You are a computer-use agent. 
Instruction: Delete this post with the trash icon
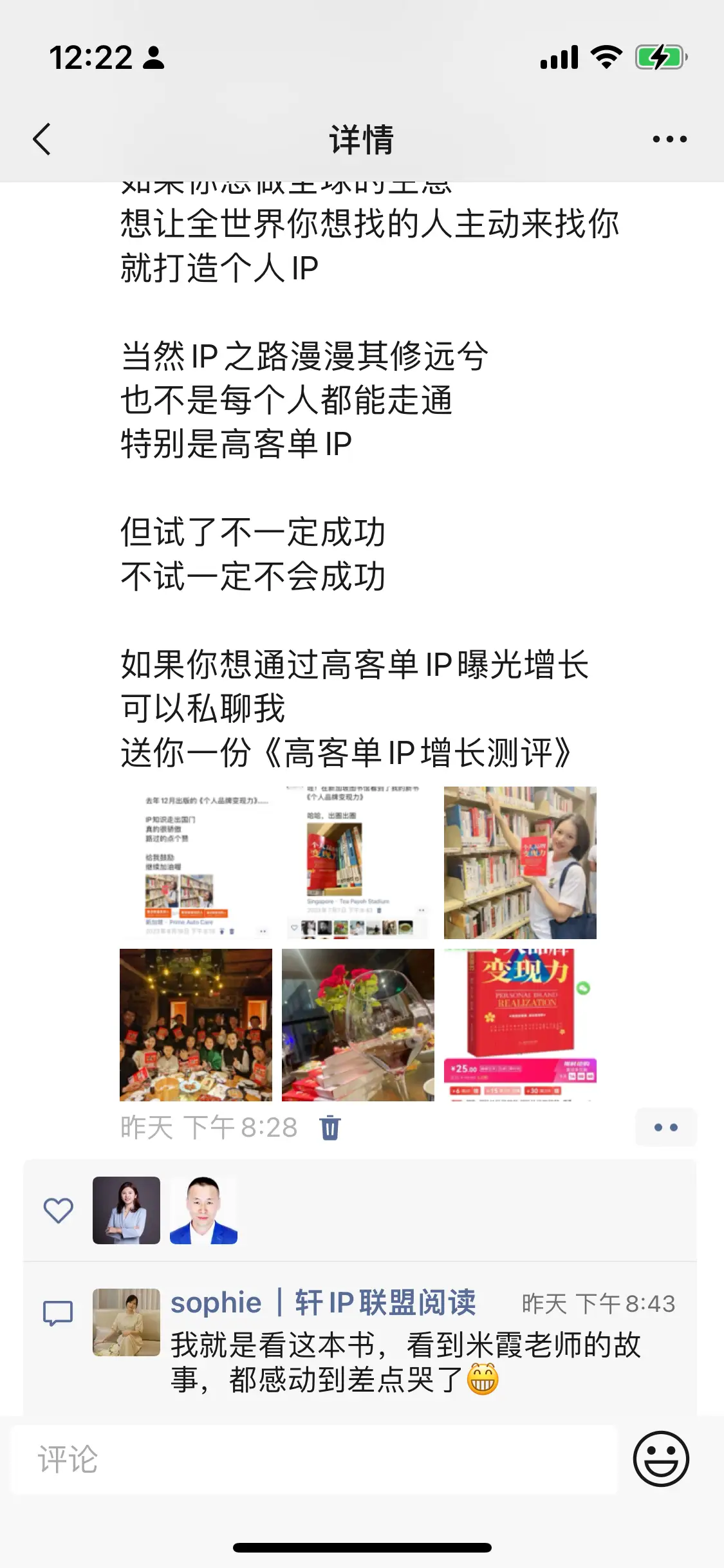click(x=330, y=1128)
